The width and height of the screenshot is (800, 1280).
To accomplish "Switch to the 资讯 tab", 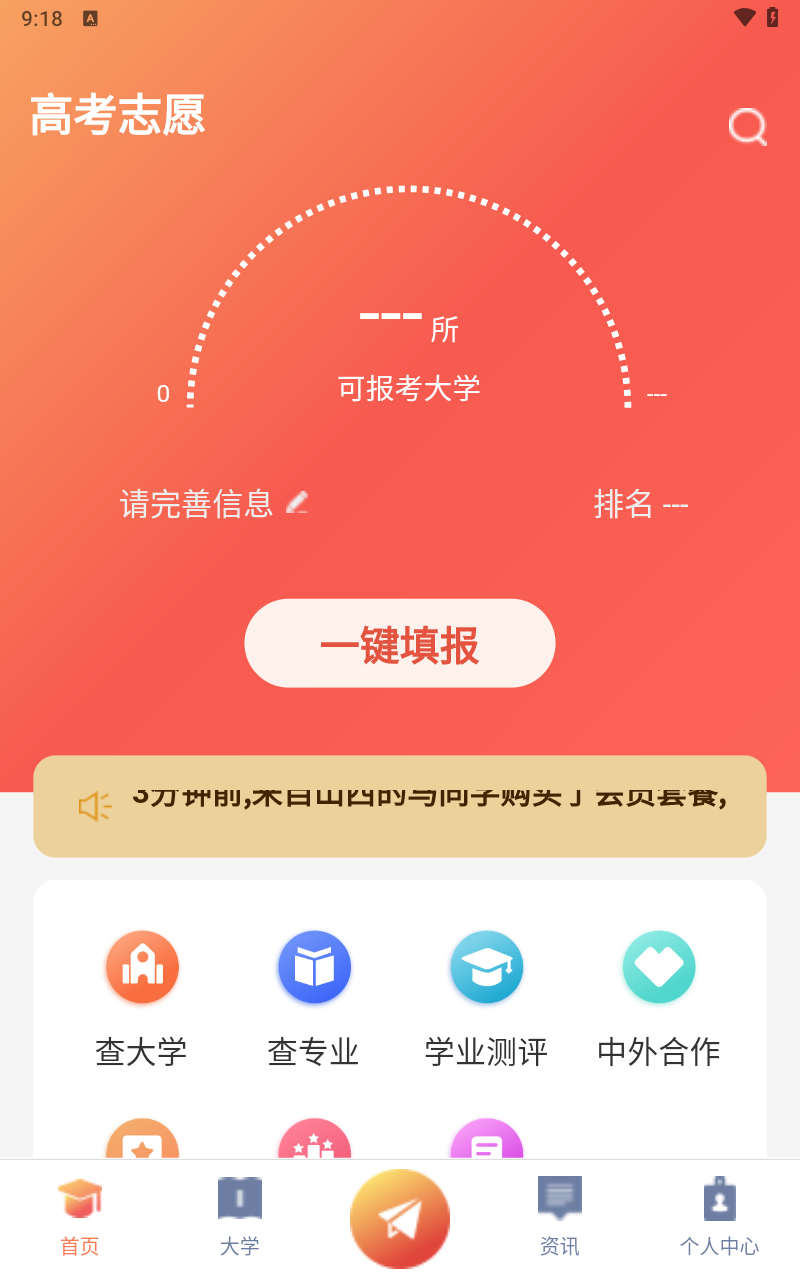I will point(559,1218).
